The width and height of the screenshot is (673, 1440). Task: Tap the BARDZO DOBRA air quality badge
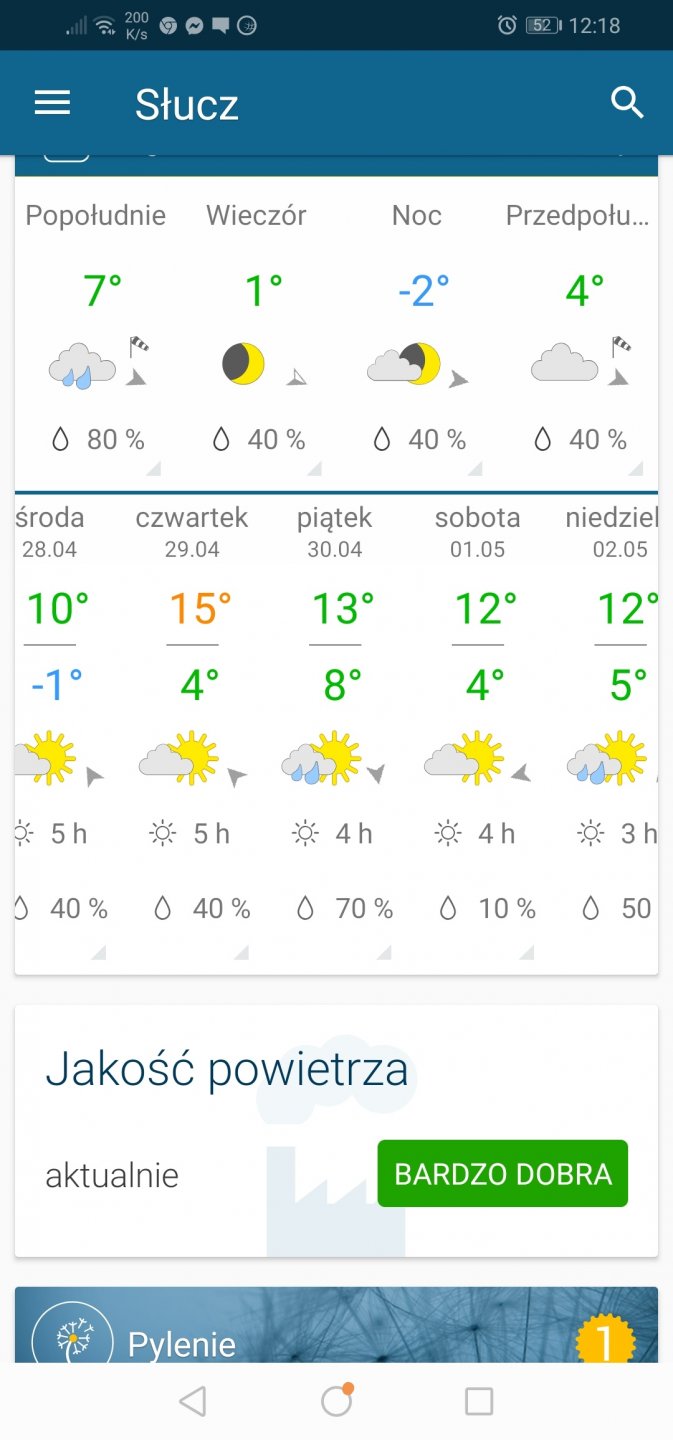tap(502, 1173)
